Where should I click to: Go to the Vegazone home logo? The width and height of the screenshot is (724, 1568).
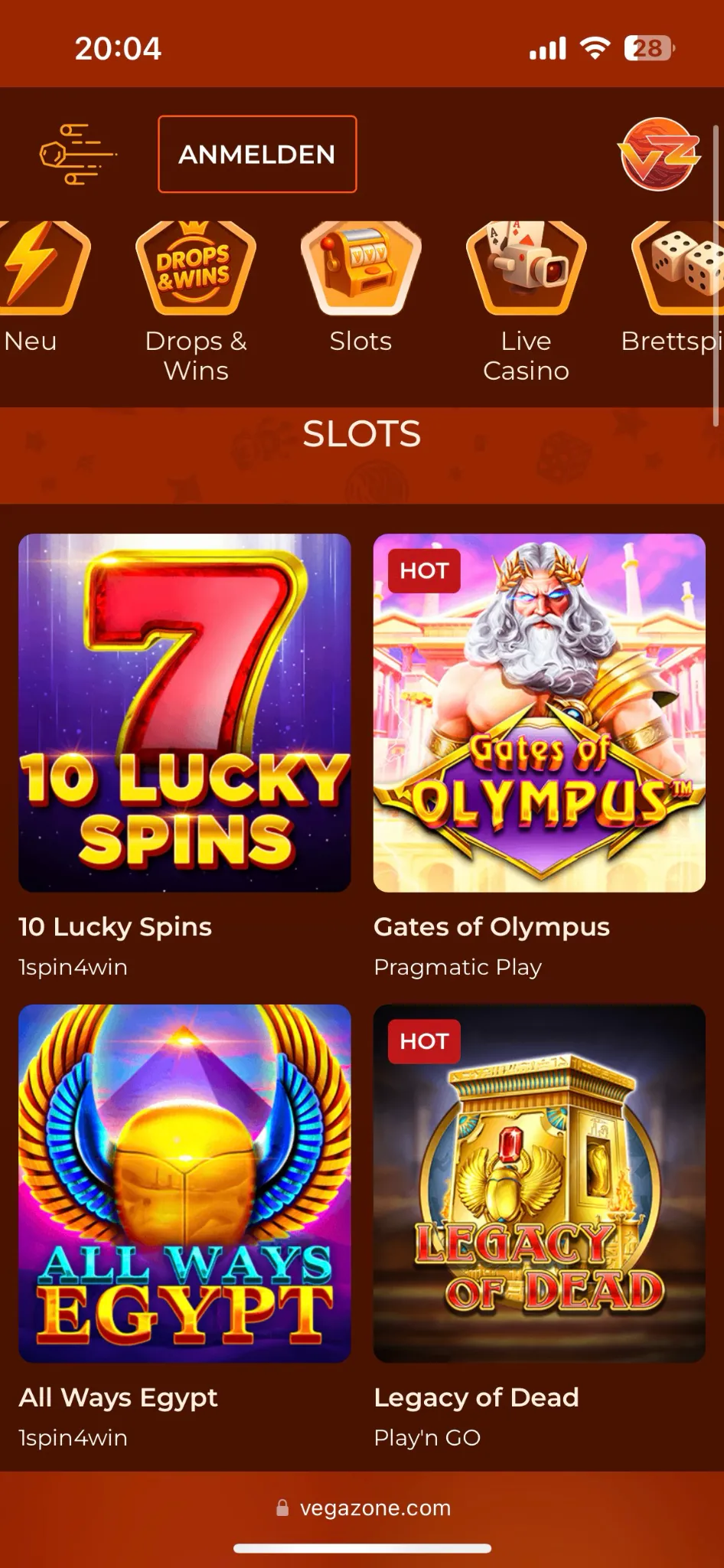coord(658,155)
